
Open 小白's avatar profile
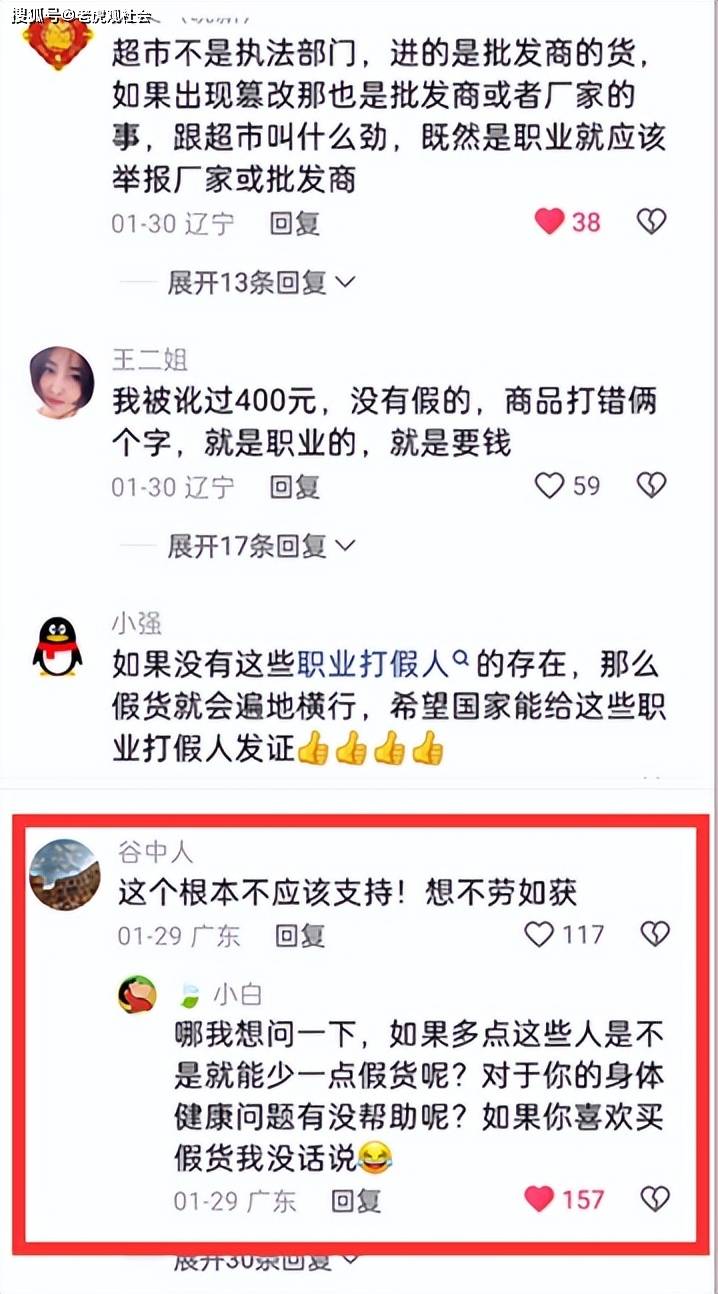click(x=137, y=994)
